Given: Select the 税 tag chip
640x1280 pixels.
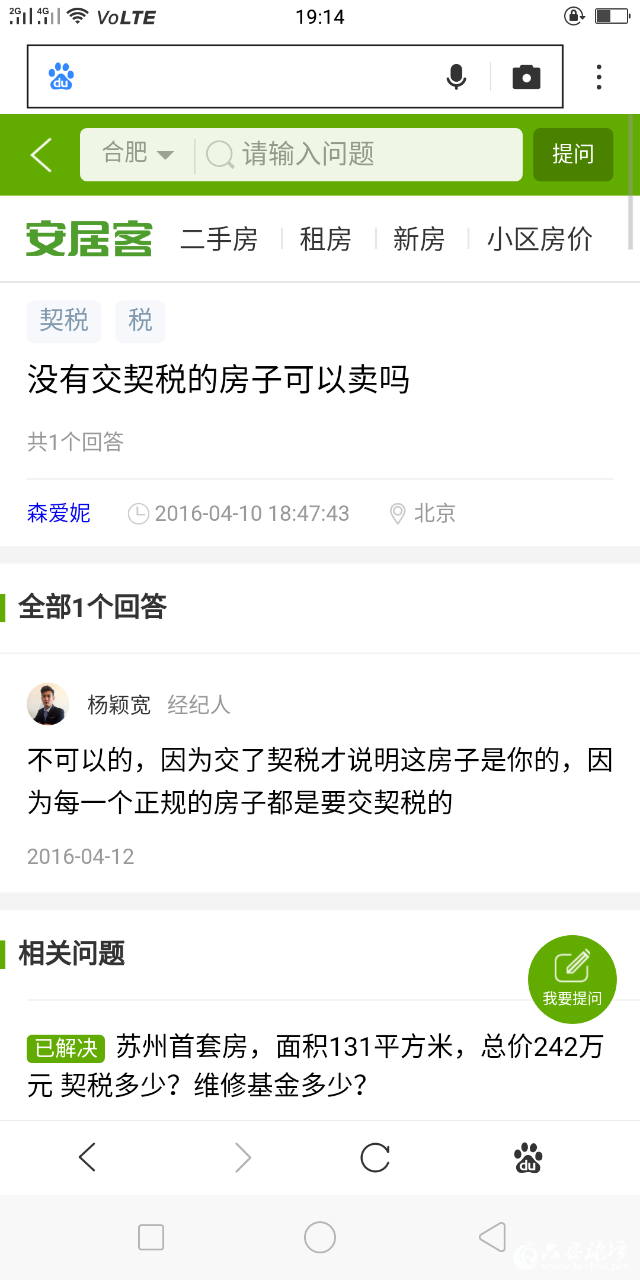Looking at the screenshot, I should pos(140,321).
